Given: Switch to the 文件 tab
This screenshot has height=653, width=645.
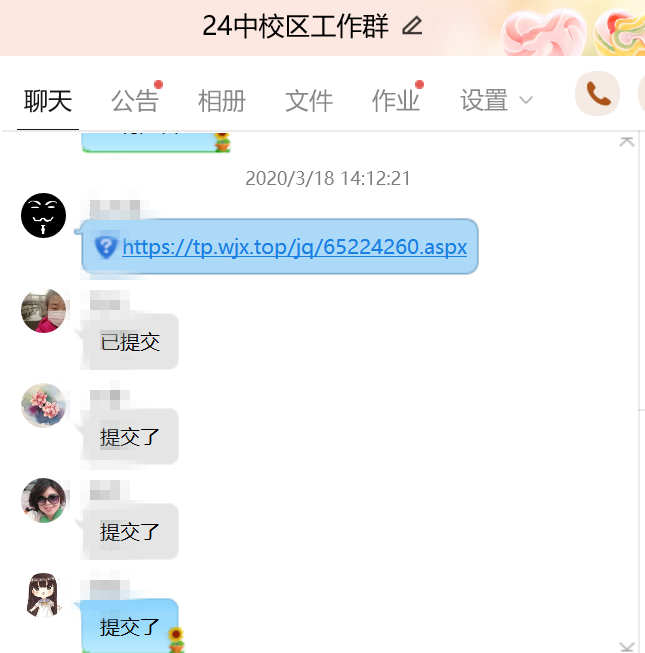Looking at the screenshot, I should (308, 100).
